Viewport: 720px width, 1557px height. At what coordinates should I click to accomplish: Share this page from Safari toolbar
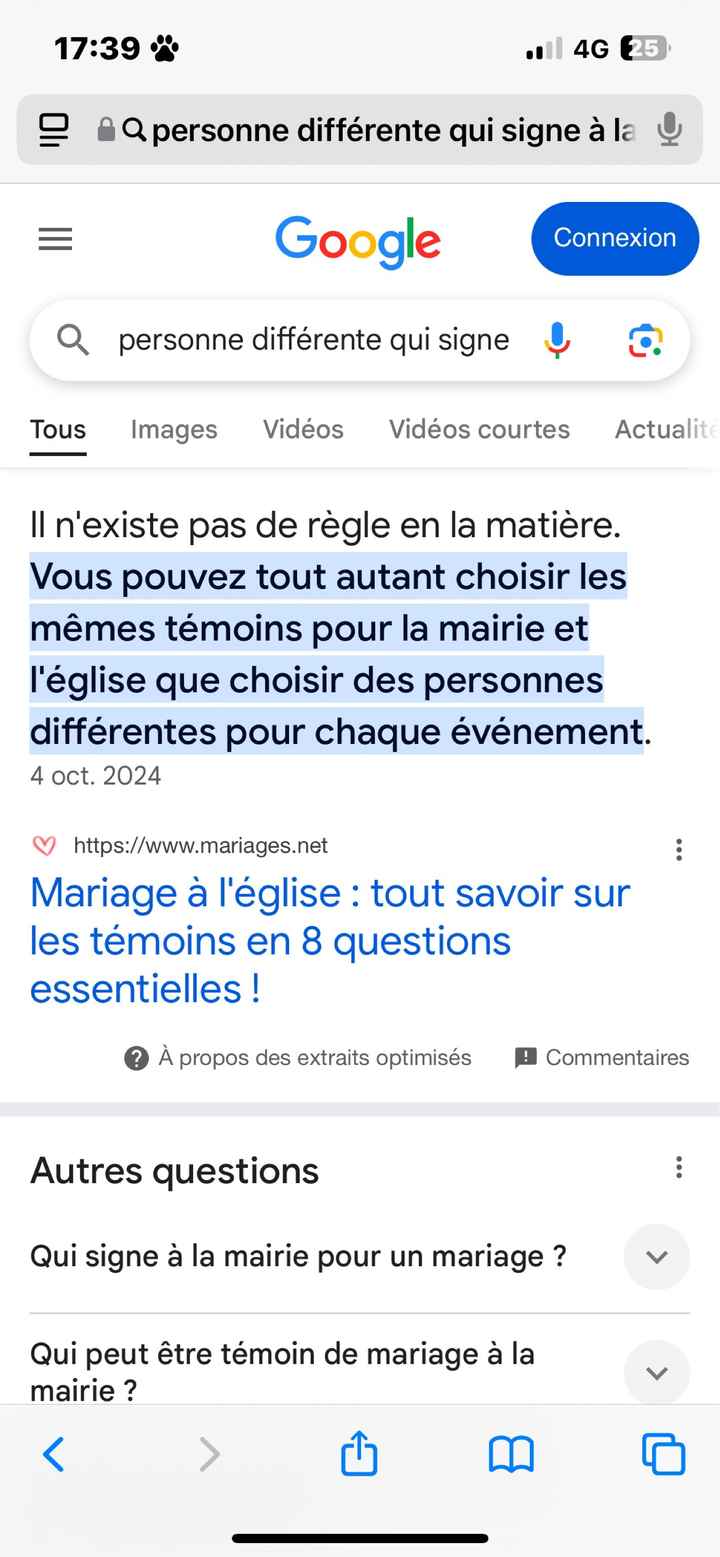point(359,1453)
